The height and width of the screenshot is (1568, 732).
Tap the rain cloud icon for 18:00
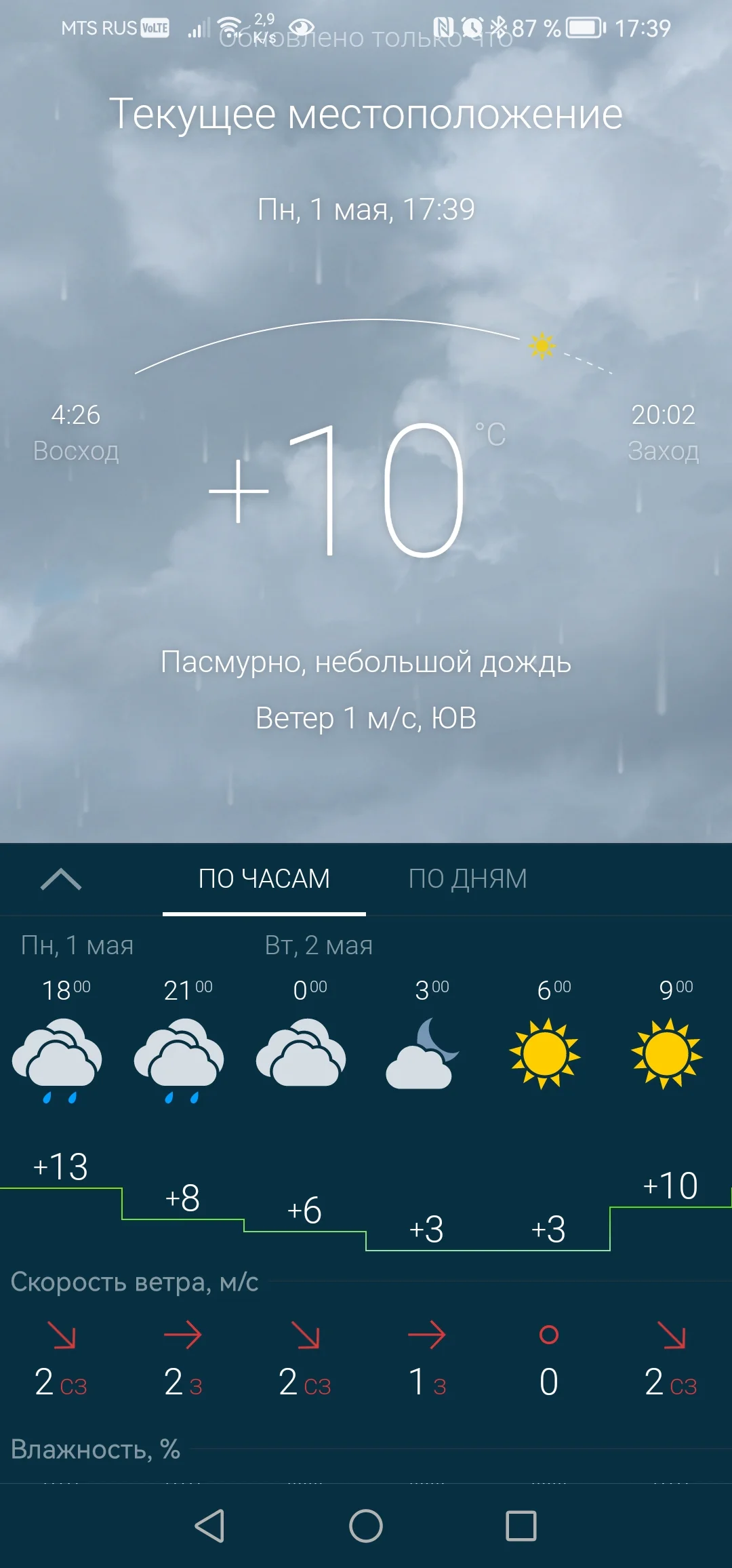click(58, 1055)
